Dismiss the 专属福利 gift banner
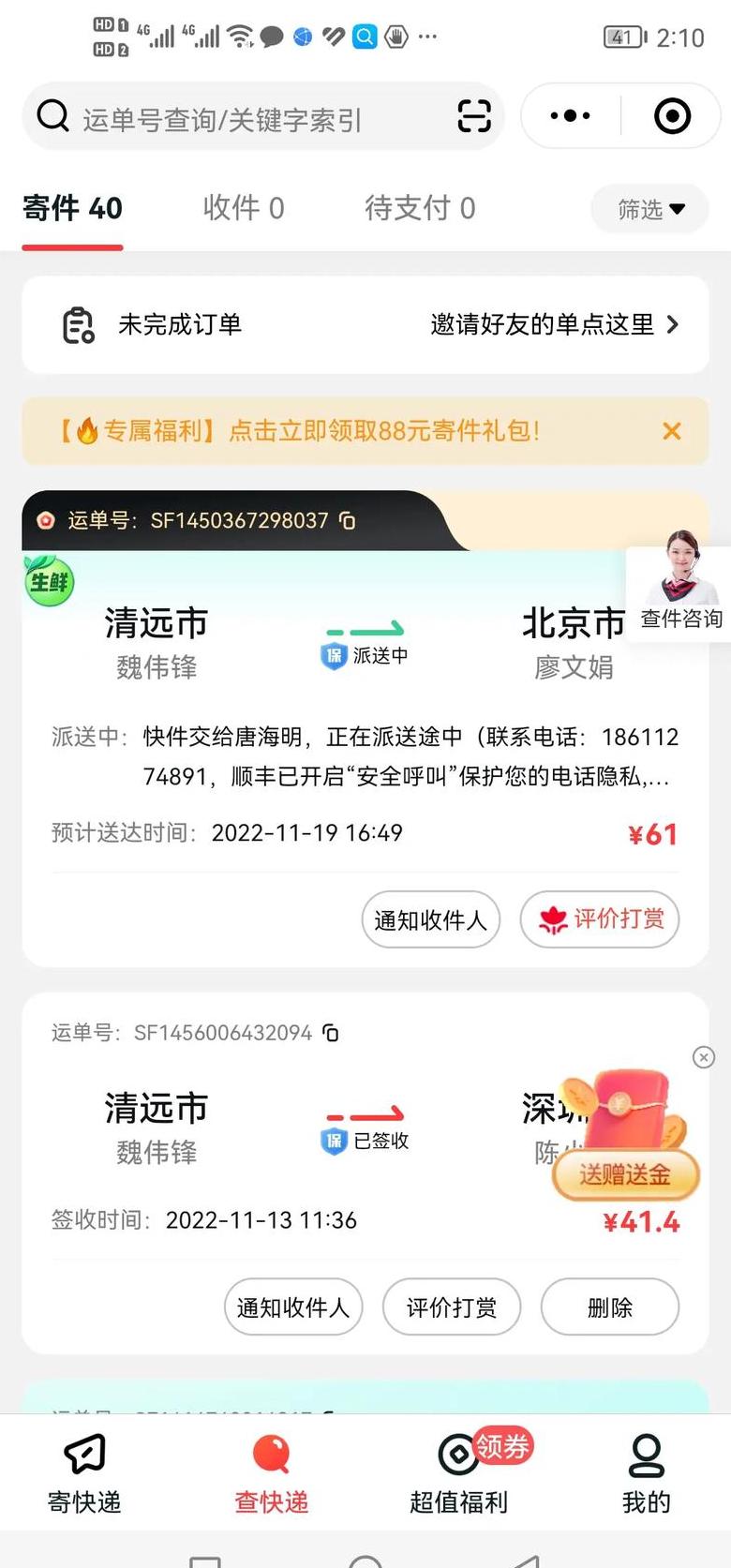This screenshot has width=731, height=1568. 671,431
